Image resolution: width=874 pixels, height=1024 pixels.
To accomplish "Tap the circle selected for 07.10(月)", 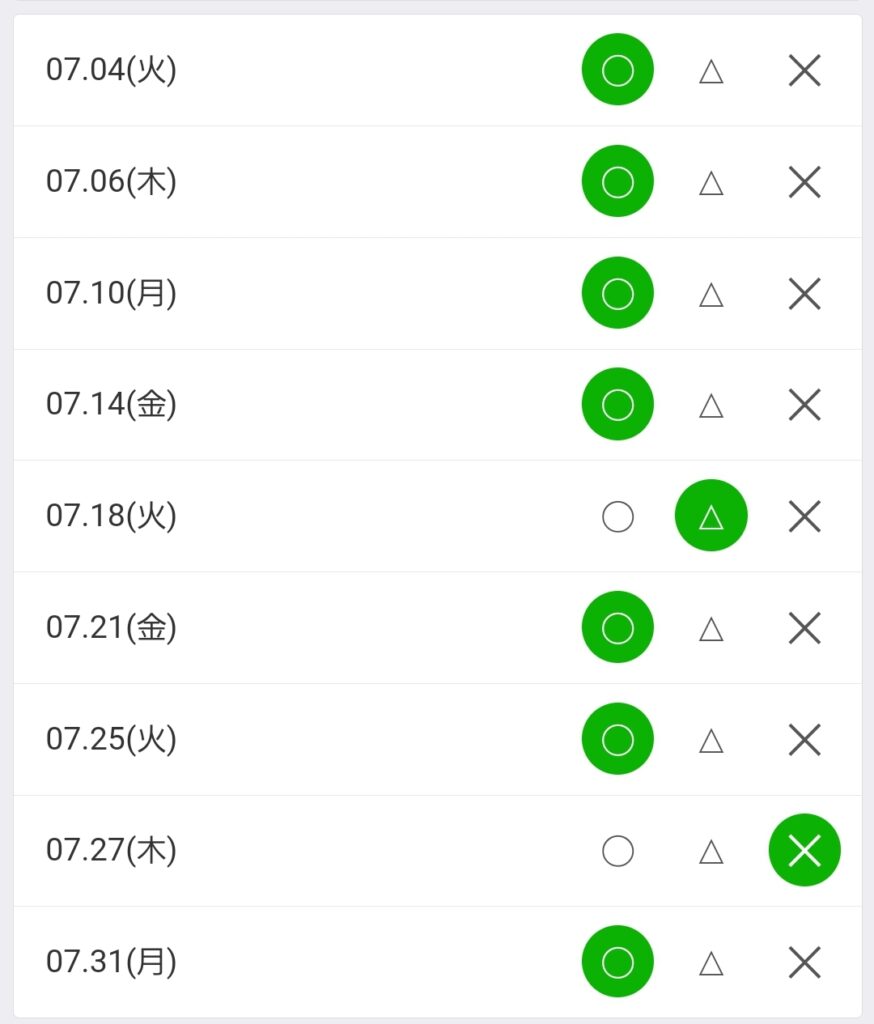I will [x=618, y=294].
